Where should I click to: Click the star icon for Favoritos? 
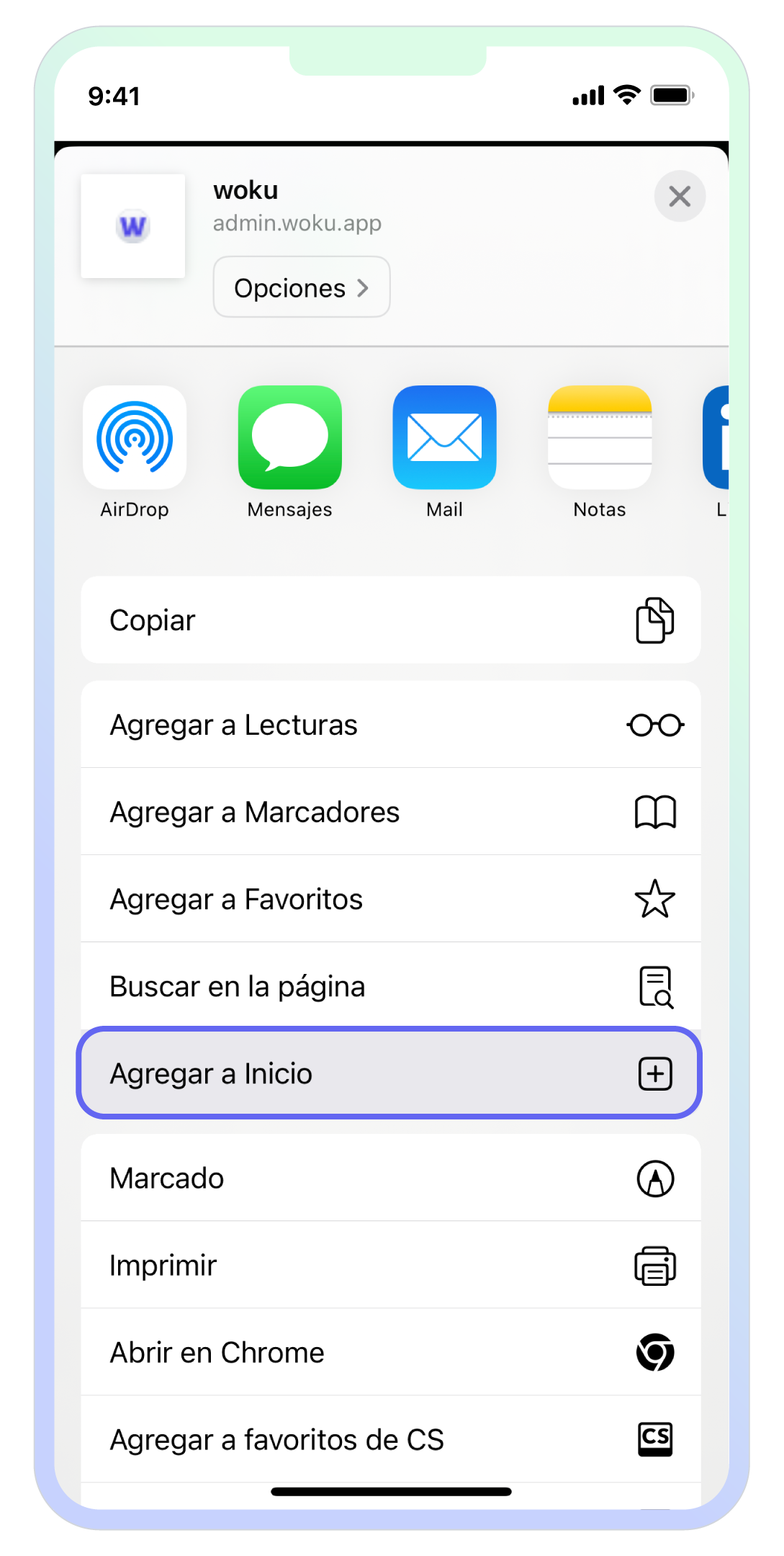pyautogui.click(x=656, y=899)
